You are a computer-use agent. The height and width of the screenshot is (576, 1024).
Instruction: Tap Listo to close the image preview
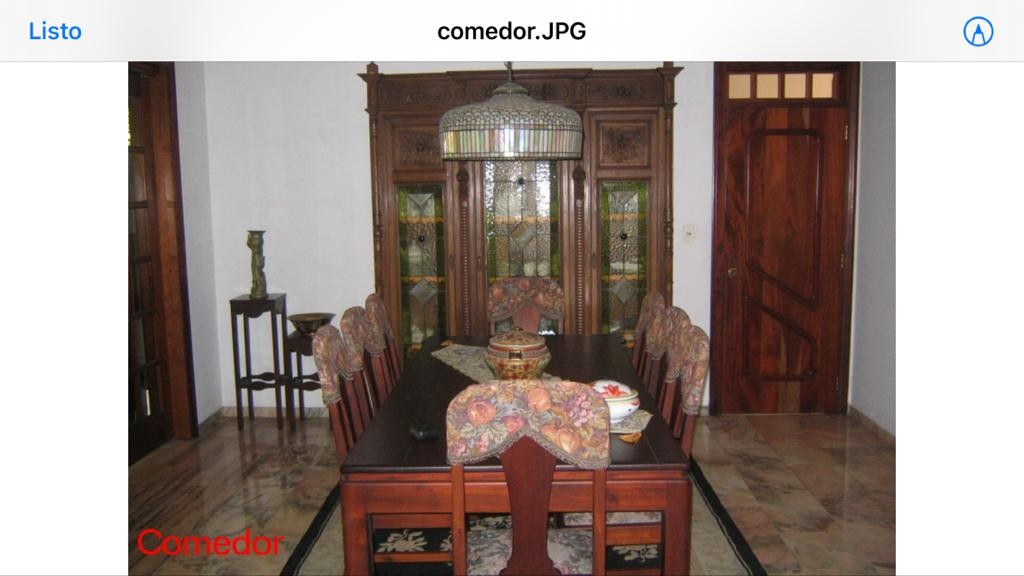(55, 31)
